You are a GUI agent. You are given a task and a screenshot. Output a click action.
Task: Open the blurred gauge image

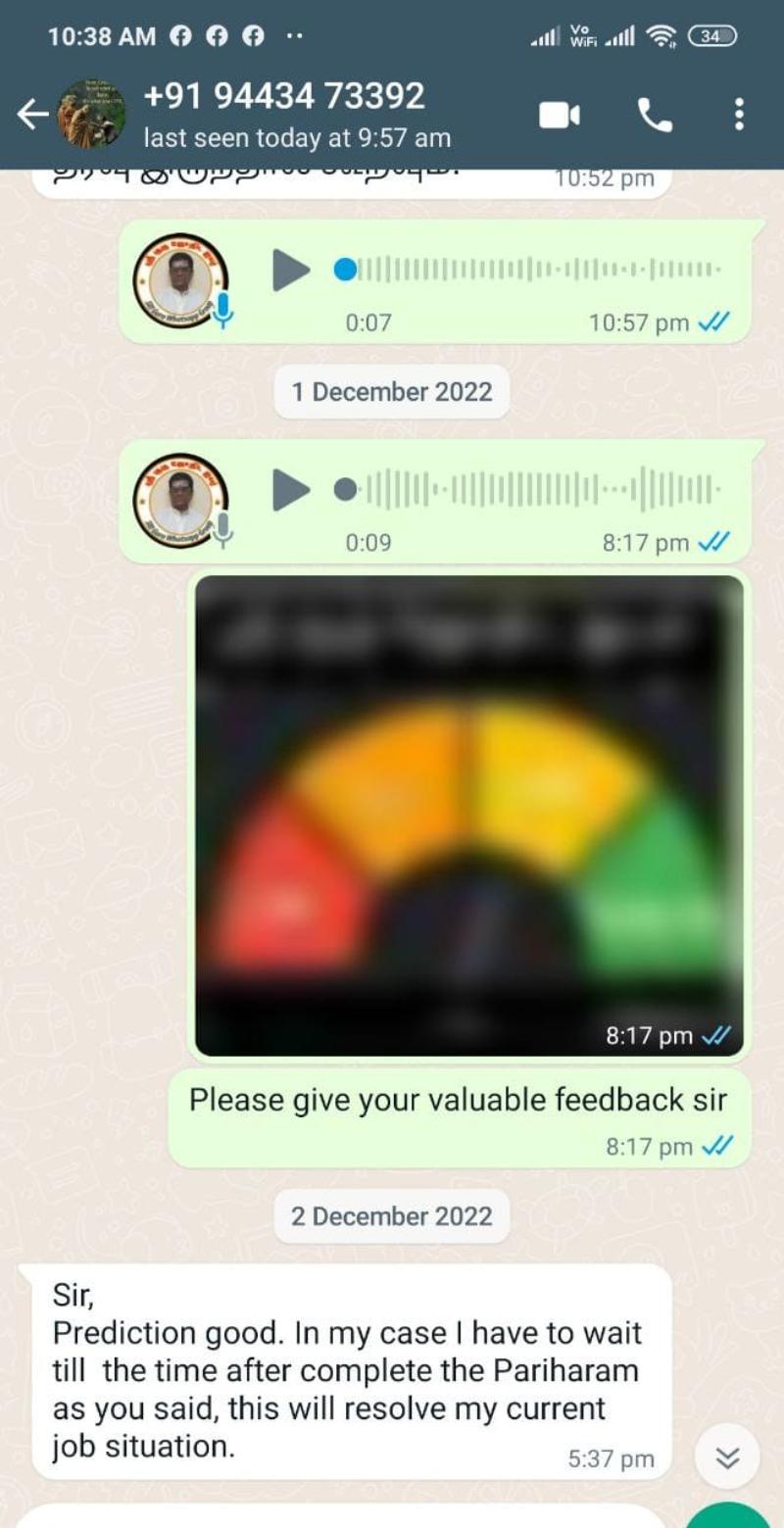point(468,813)
